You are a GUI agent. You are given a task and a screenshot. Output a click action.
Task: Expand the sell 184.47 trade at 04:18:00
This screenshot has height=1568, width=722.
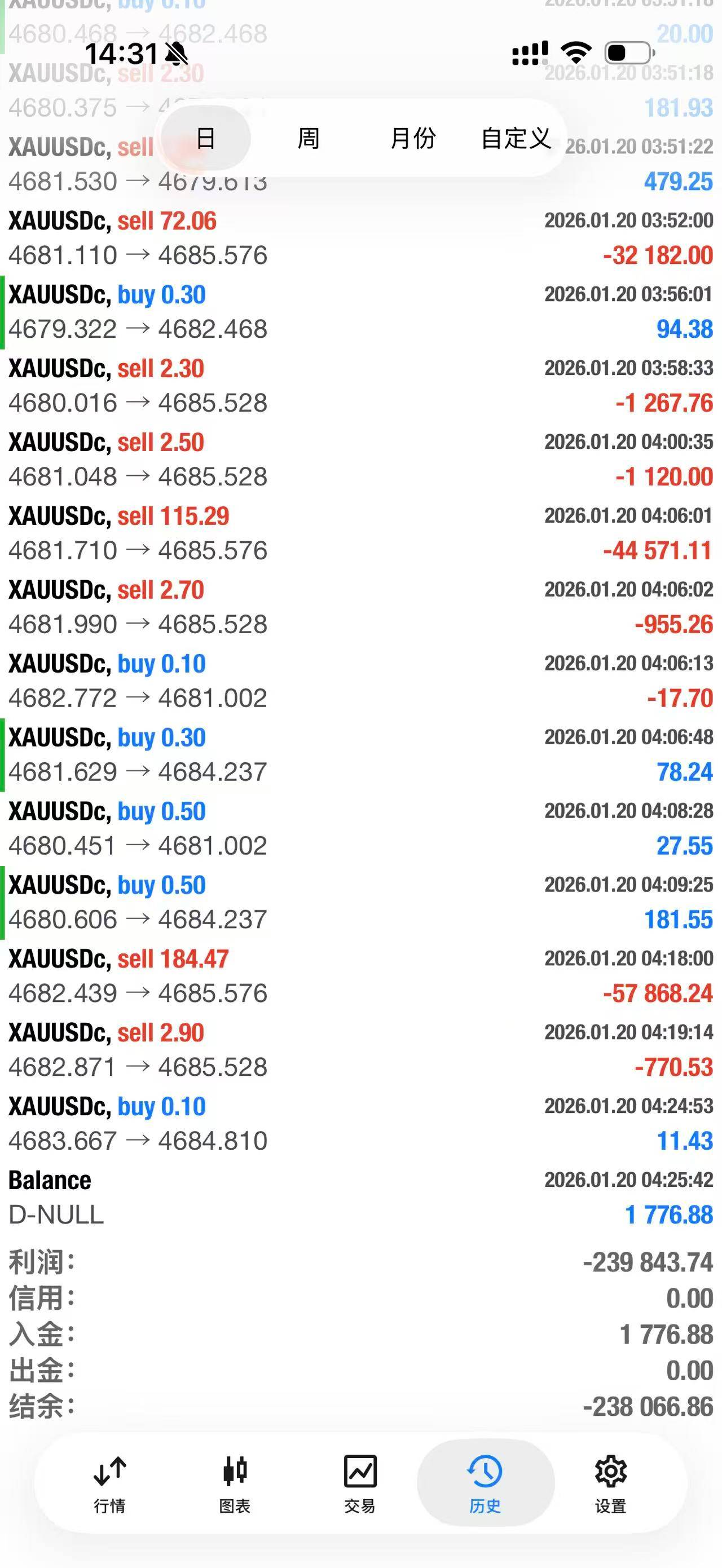360,976
